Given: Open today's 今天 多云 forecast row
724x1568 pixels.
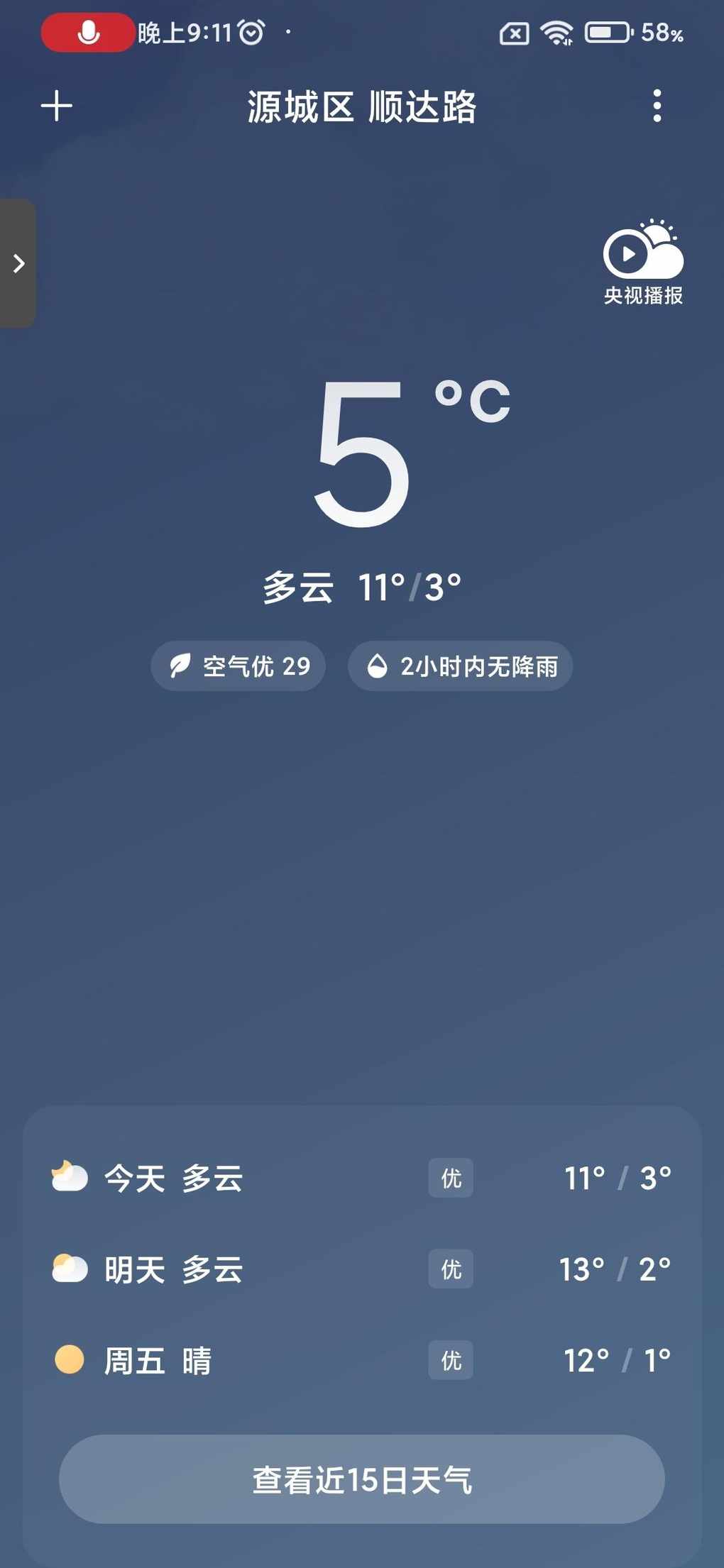Looking at the screenshot, I should click(362, 1178).
